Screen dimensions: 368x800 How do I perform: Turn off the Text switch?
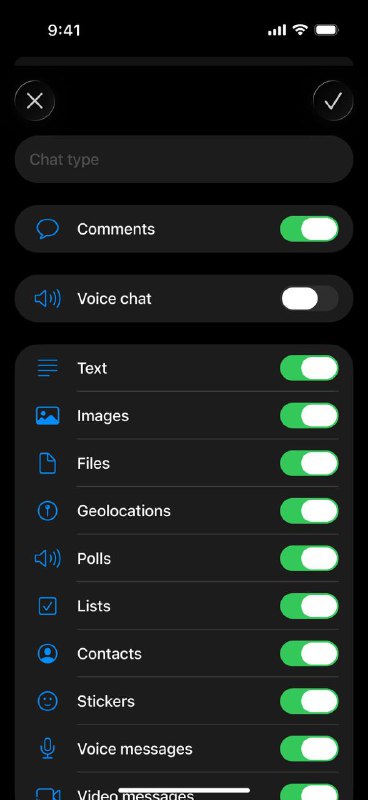pos(309,368)
